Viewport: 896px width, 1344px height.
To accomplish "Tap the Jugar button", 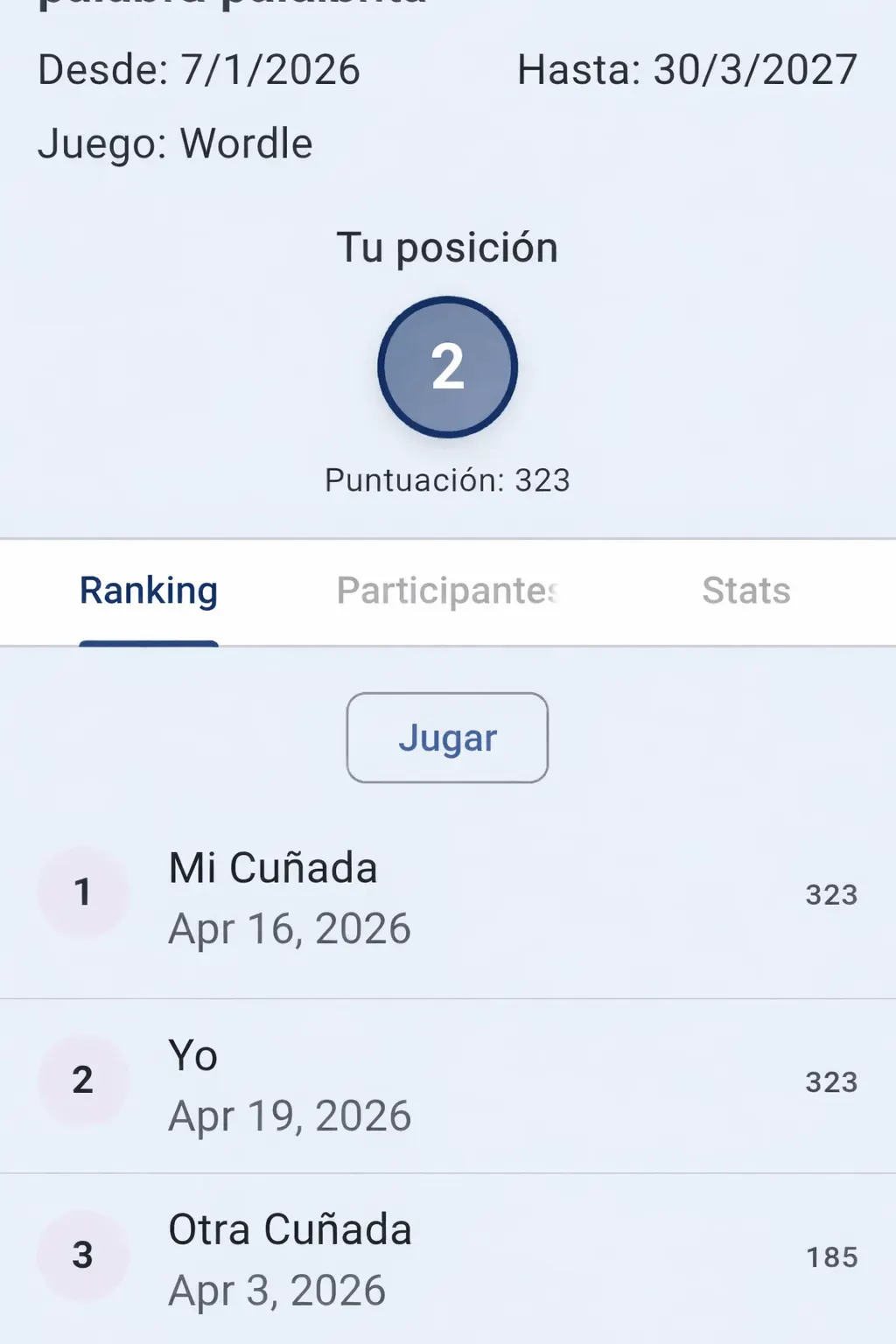I will coord(447,738).
